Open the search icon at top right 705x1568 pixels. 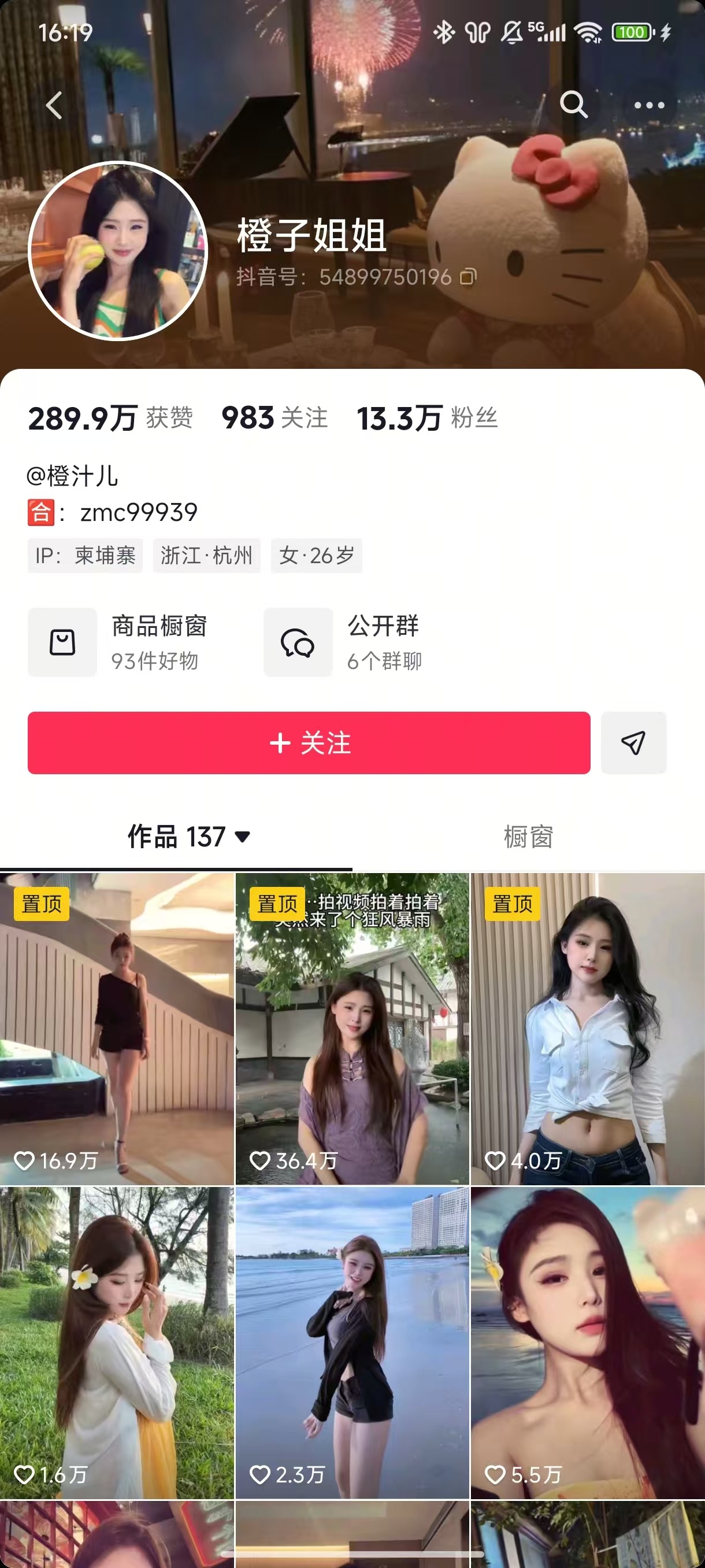[574, 104]
